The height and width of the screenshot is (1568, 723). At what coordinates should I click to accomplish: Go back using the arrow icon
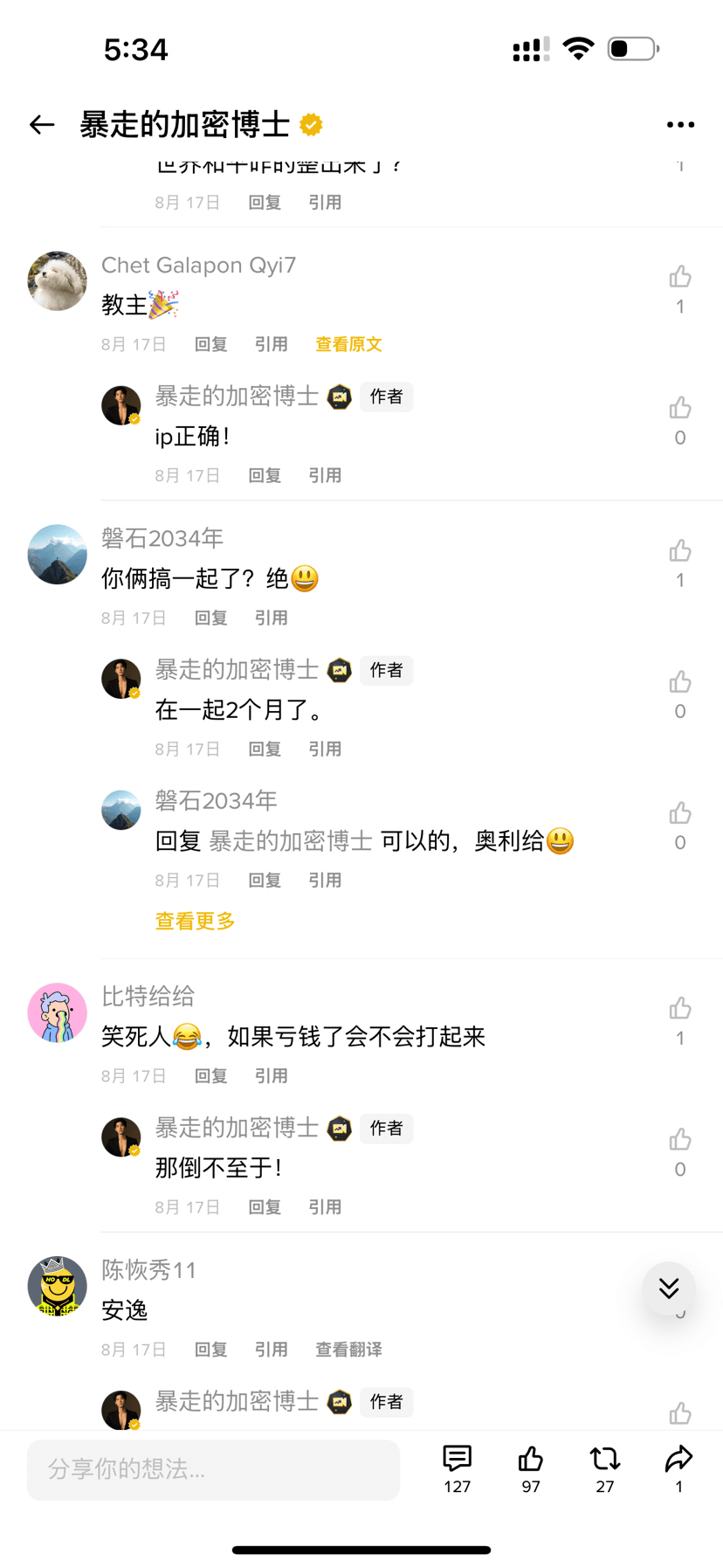42,125
